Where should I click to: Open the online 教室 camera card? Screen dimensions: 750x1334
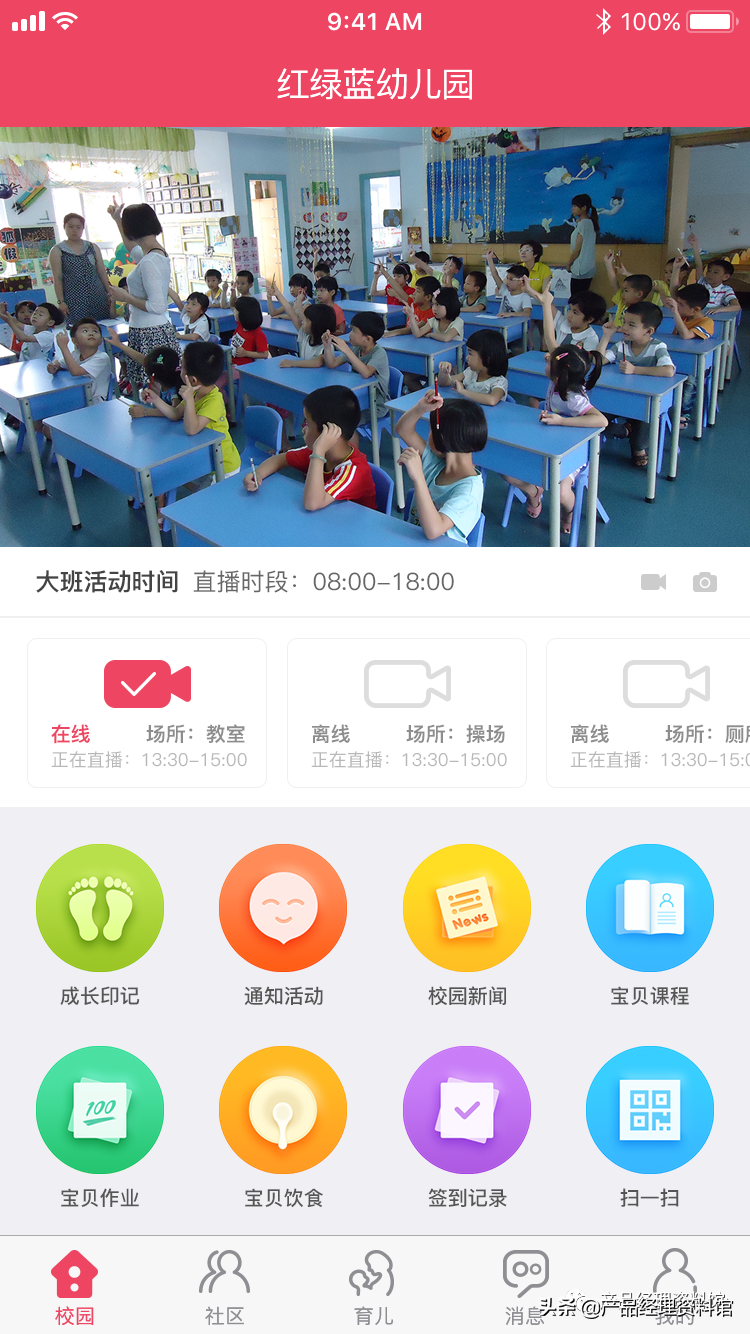pos(147,713)
